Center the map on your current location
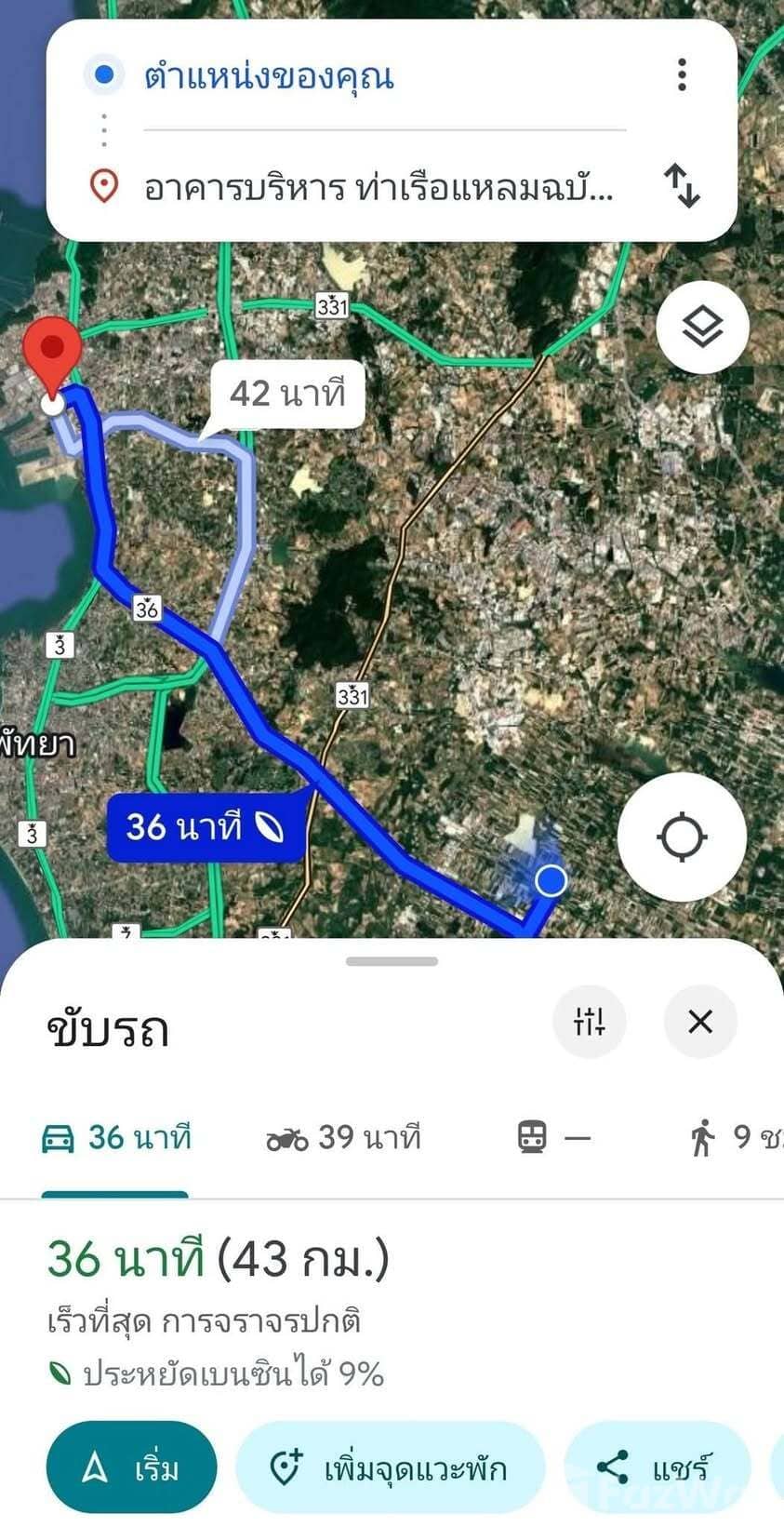Image resolution: width=784 pixels, height=1527 pixels. (x=683, y=837)
